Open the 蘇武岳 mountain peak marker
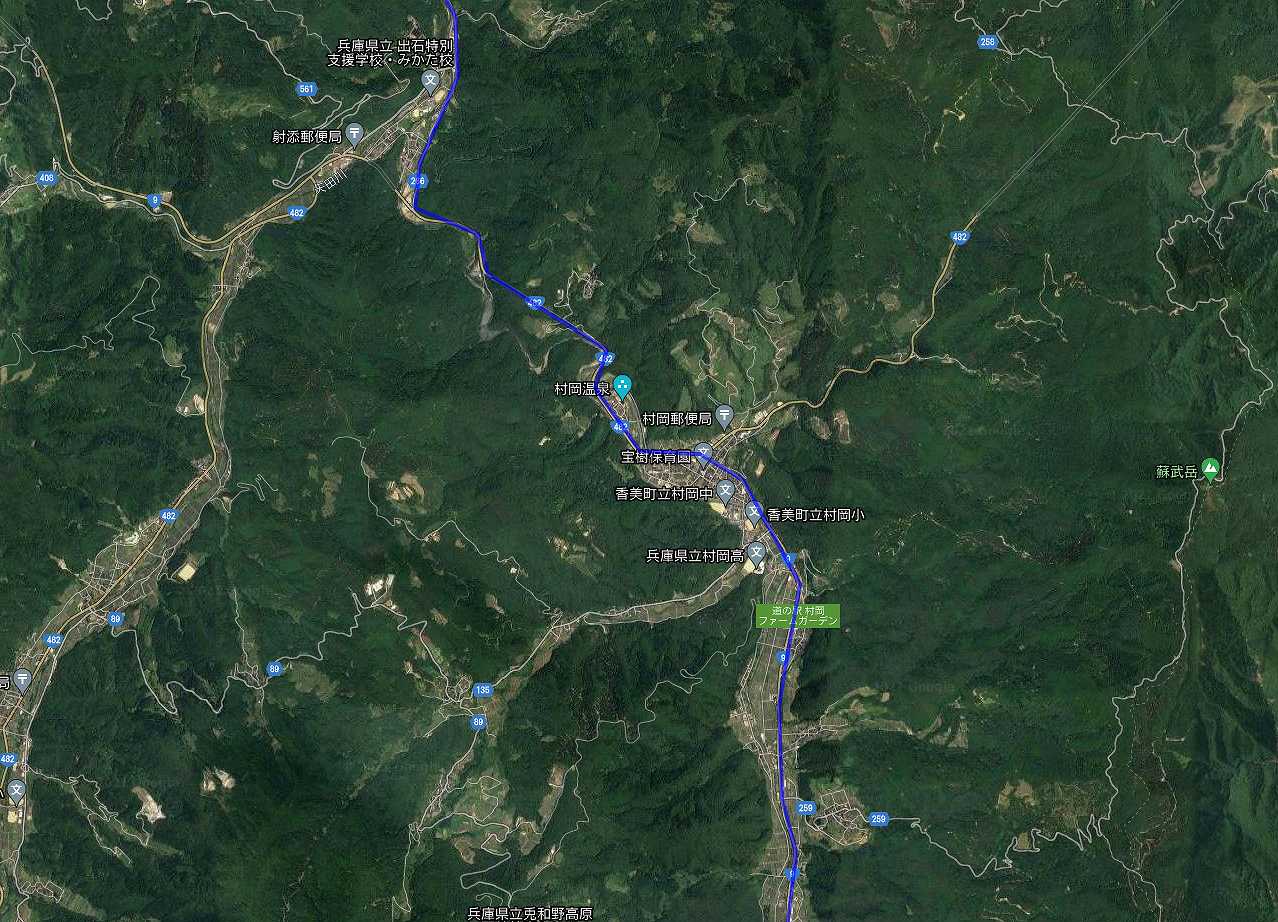1278x922 pixels. (x=1210, y=467)
